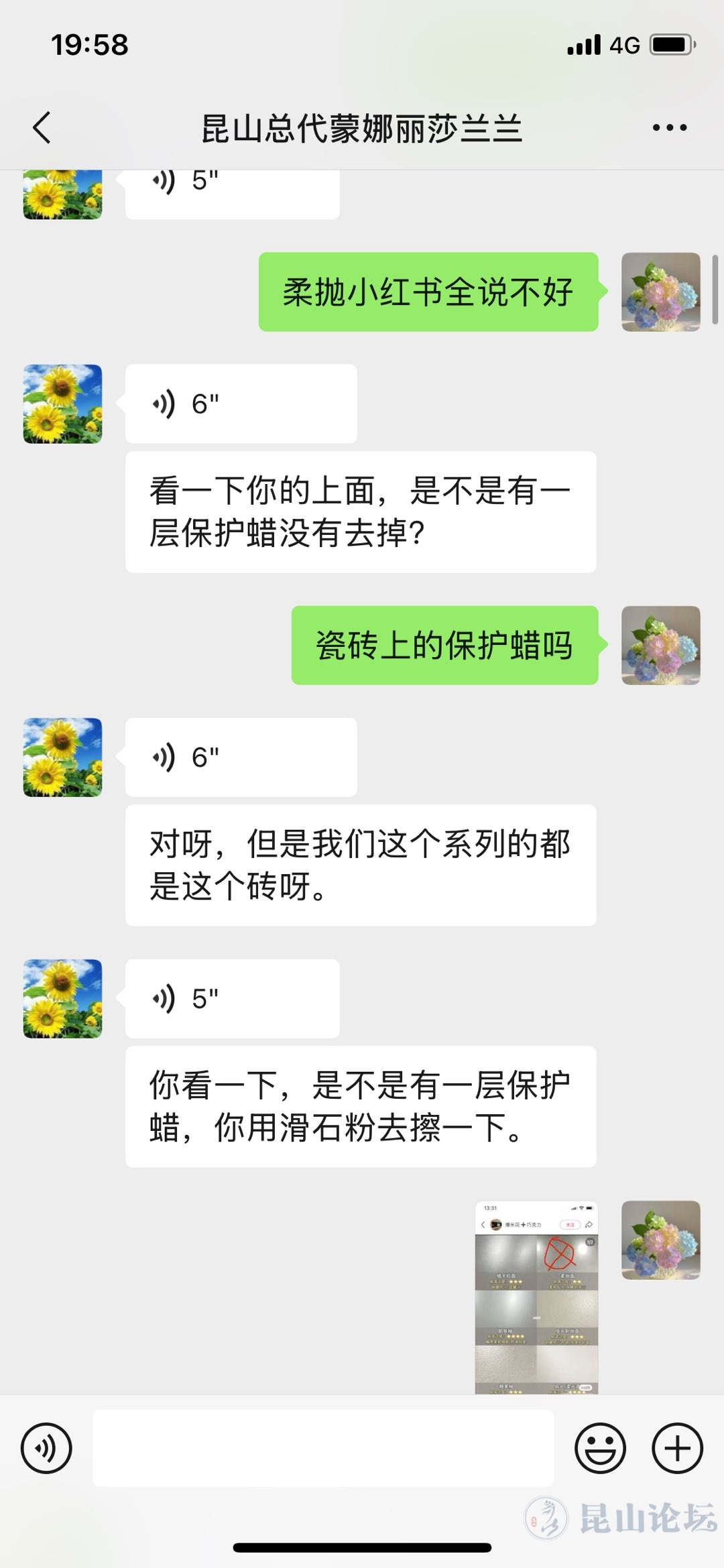This screenshot has width=724, height=1568.
Task: Play the 5" voice message above 你看一下
Action: point(232,998)
